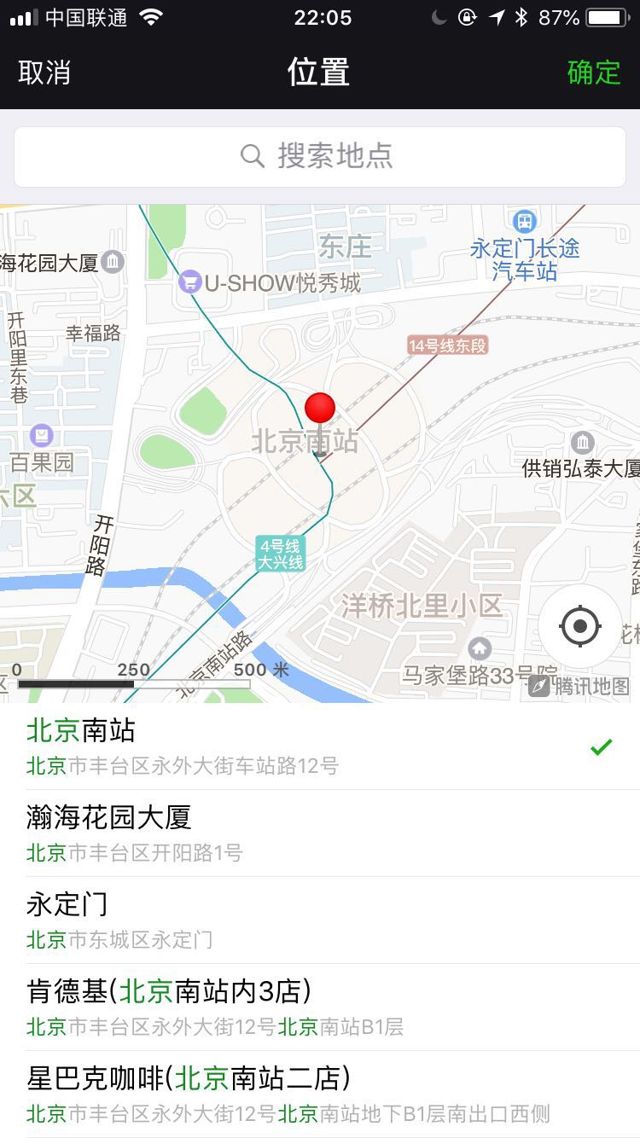Pick 肯德基(北京南站内3店) from the list
The height and width of the screenshot is (1138, 640).
[x=320, y=1007]
